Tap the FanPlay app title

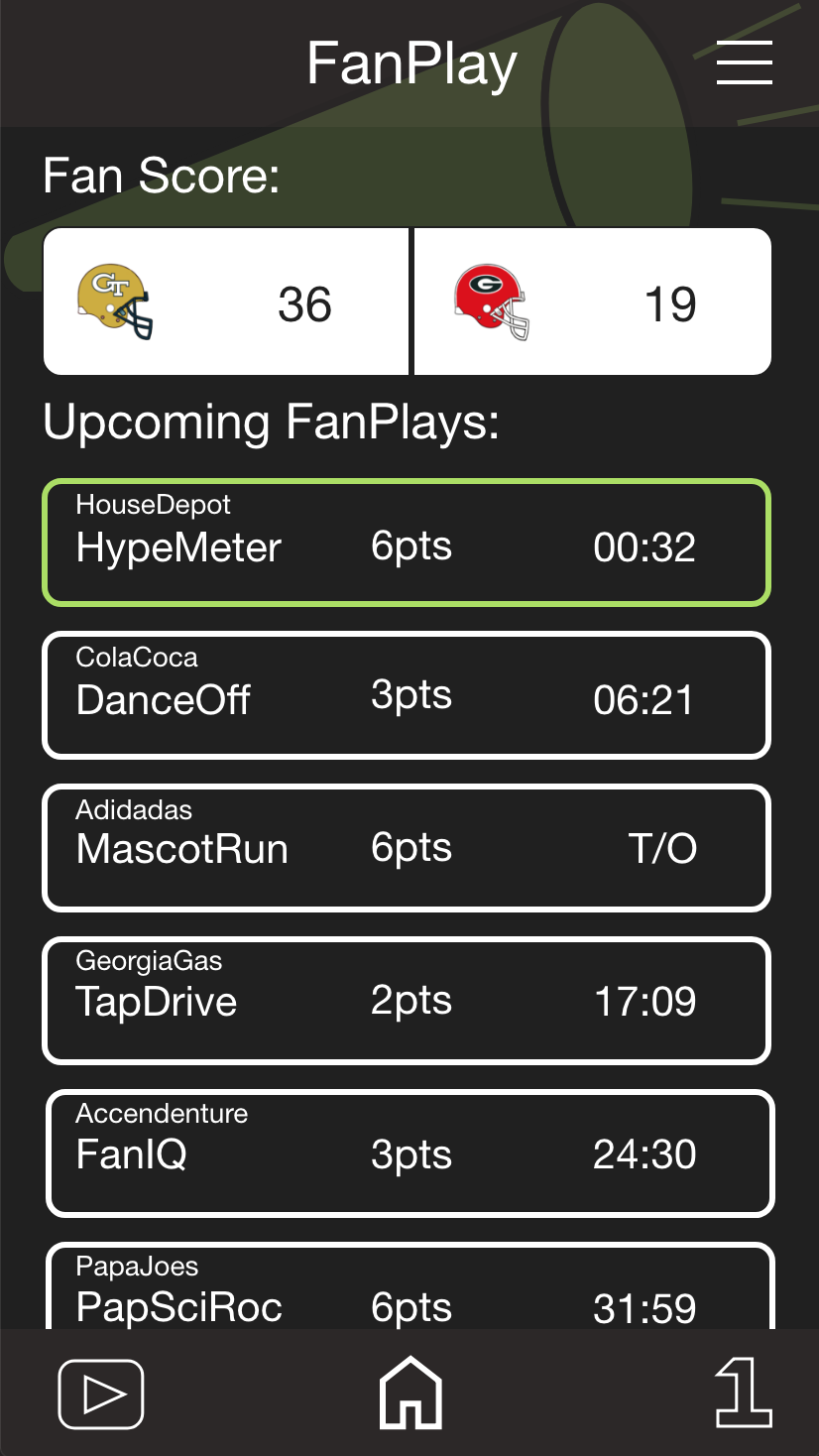[x=410, y=62]
